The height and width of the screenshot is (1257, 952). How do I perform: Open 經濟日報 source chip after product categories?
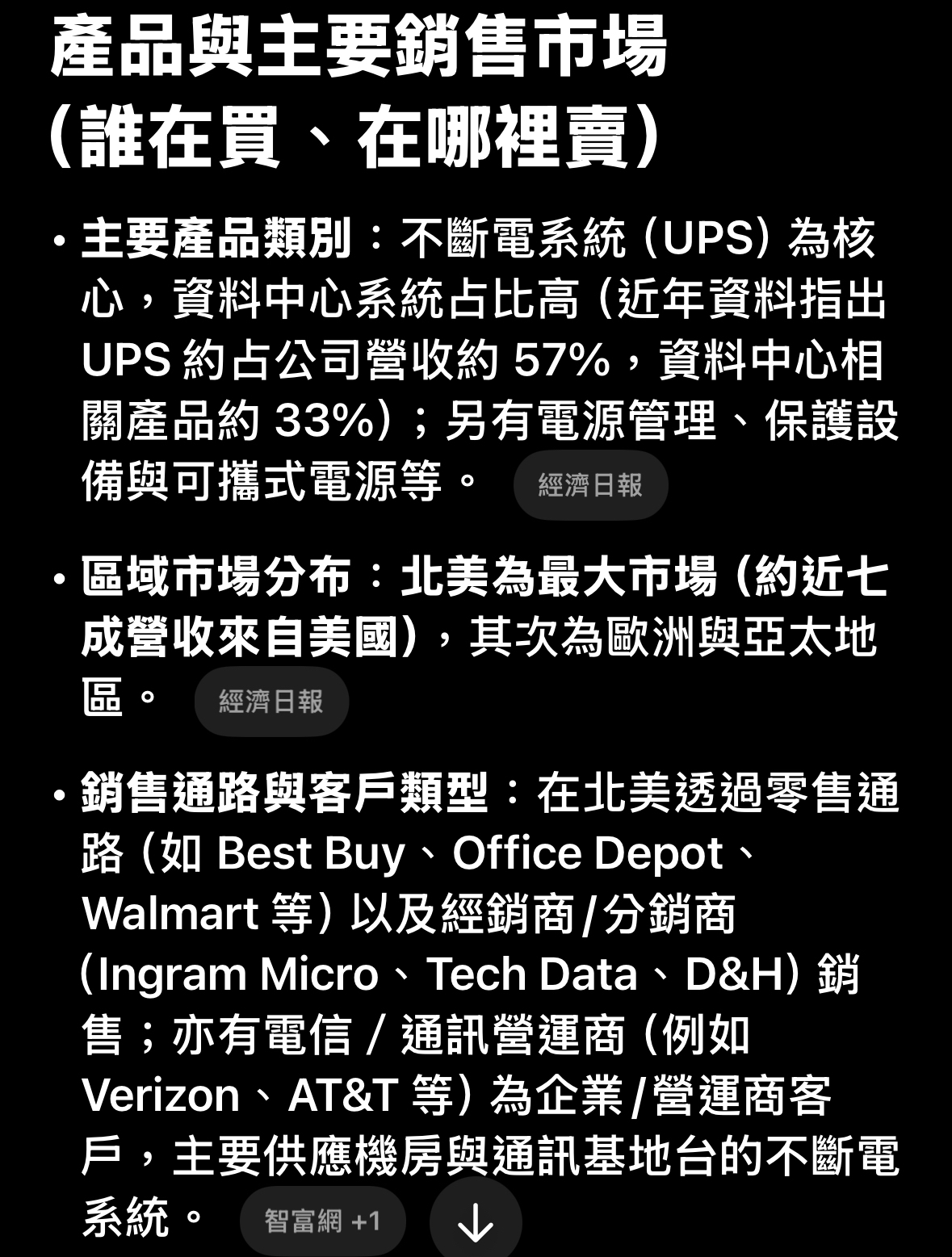pyautogui.click(x=590, y=485)
